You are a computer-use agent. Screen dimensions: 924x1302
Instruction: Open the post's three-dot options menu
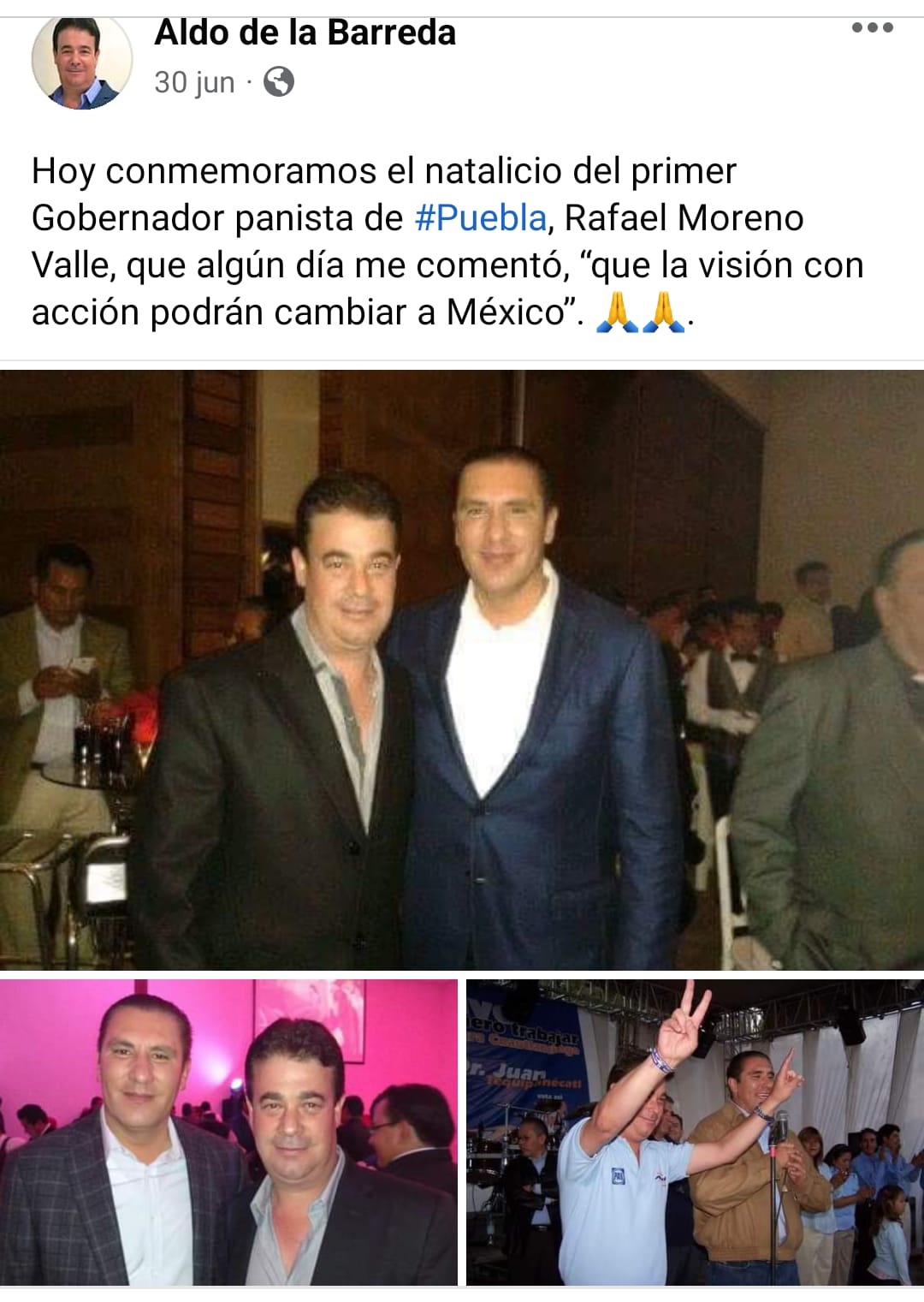[x=872, y=27]
